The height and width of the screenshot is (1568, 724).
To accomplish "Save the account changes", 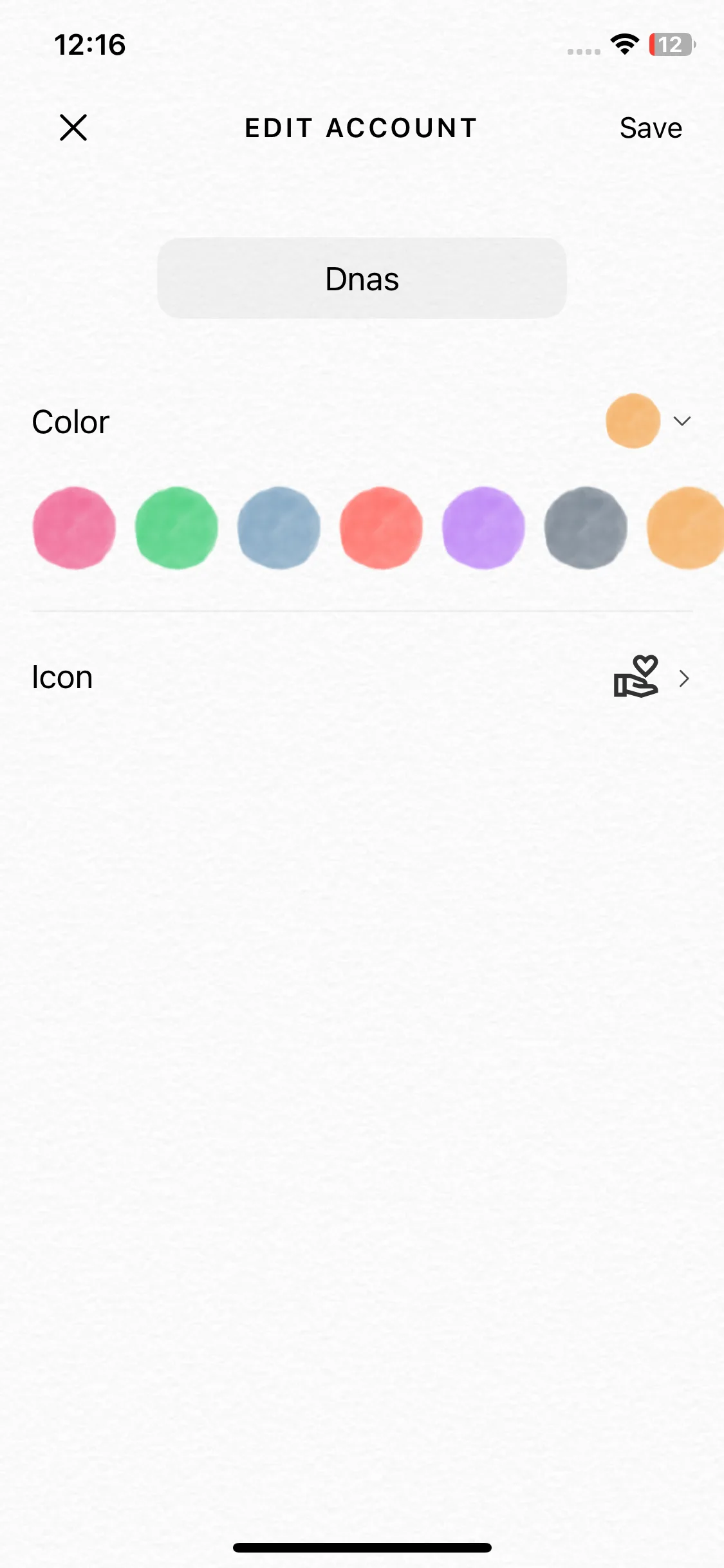I will (651, 127).
